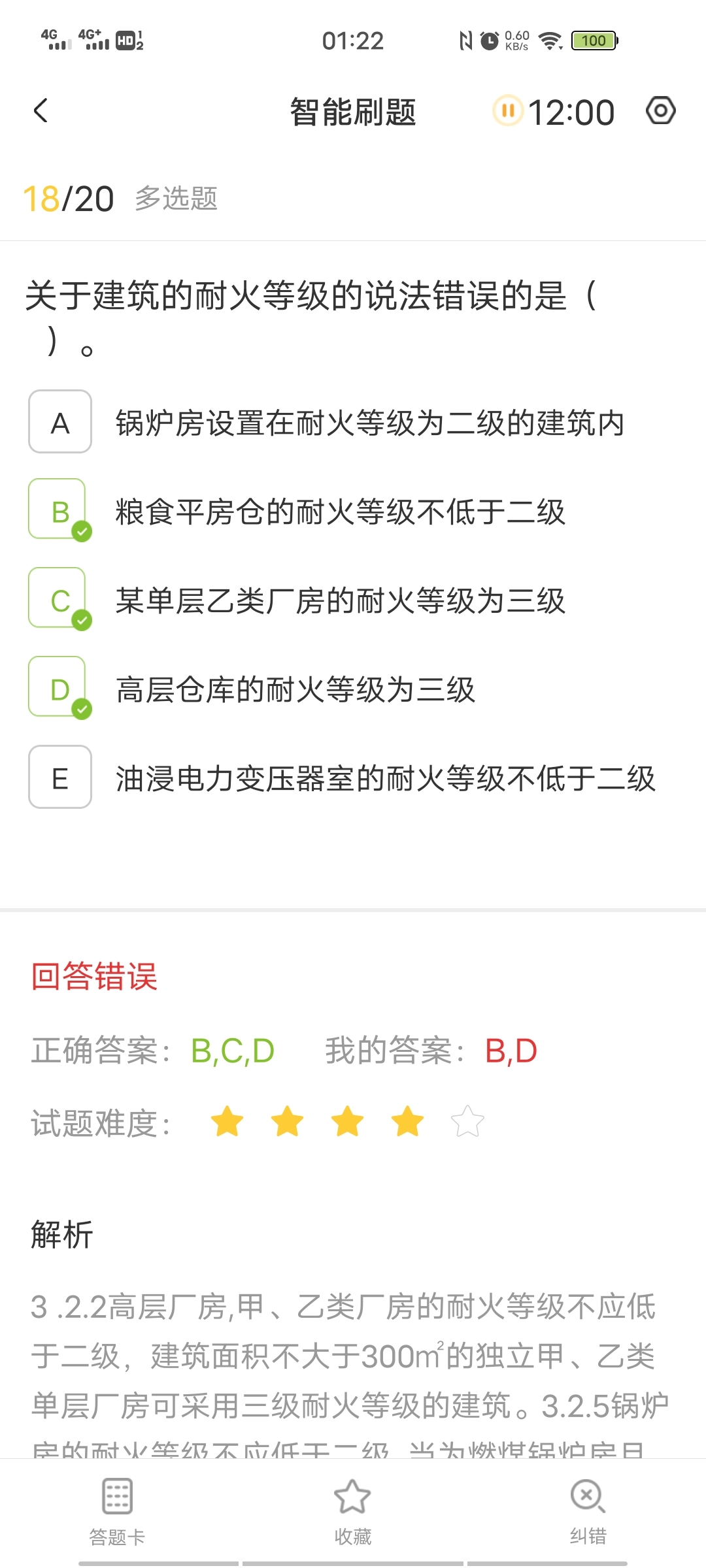
Task: Open the hexagon settings icon
Action: coord(660,110)
